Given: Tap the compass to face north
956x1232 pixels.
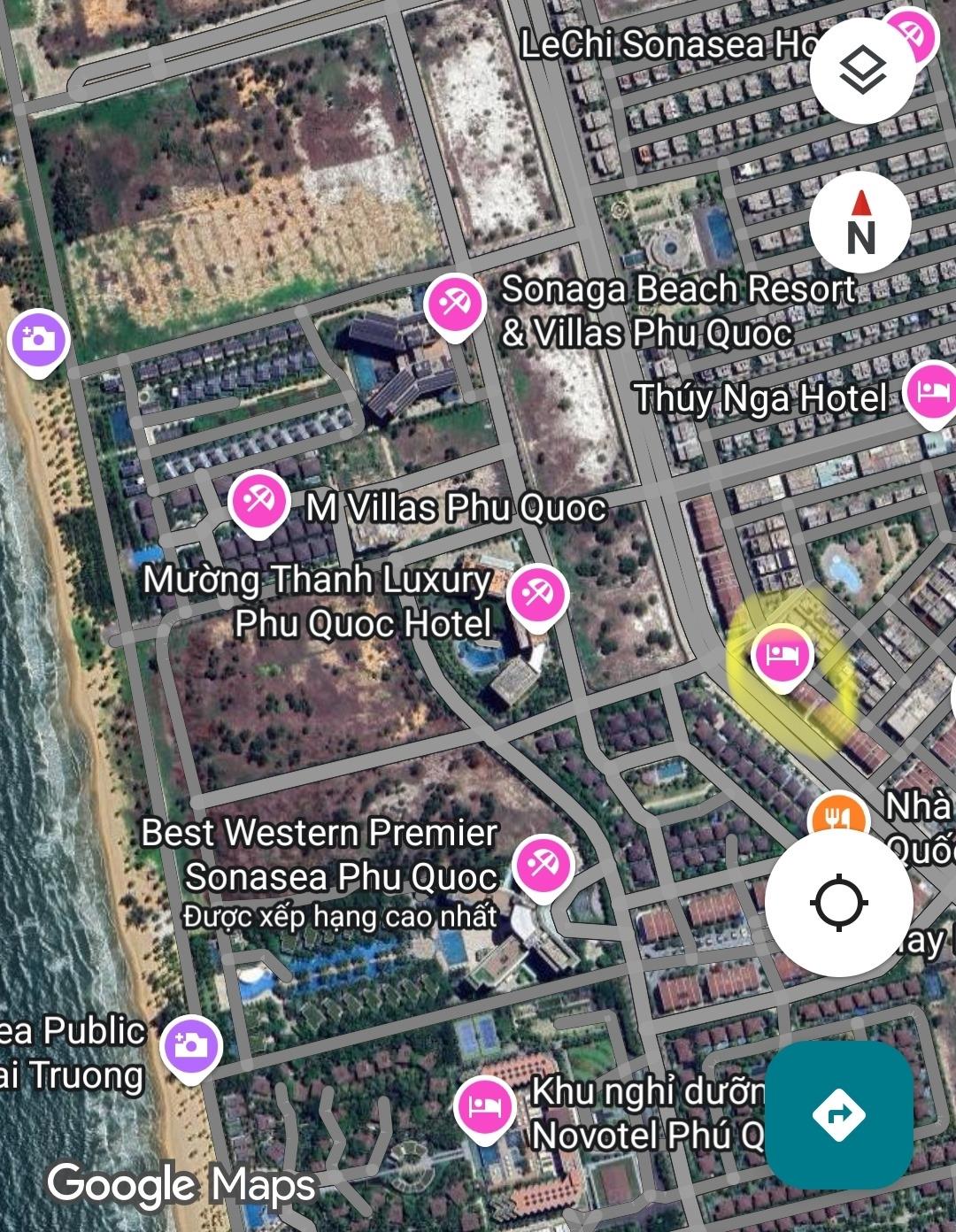Looking at the screenshot, I should [860, 222].
